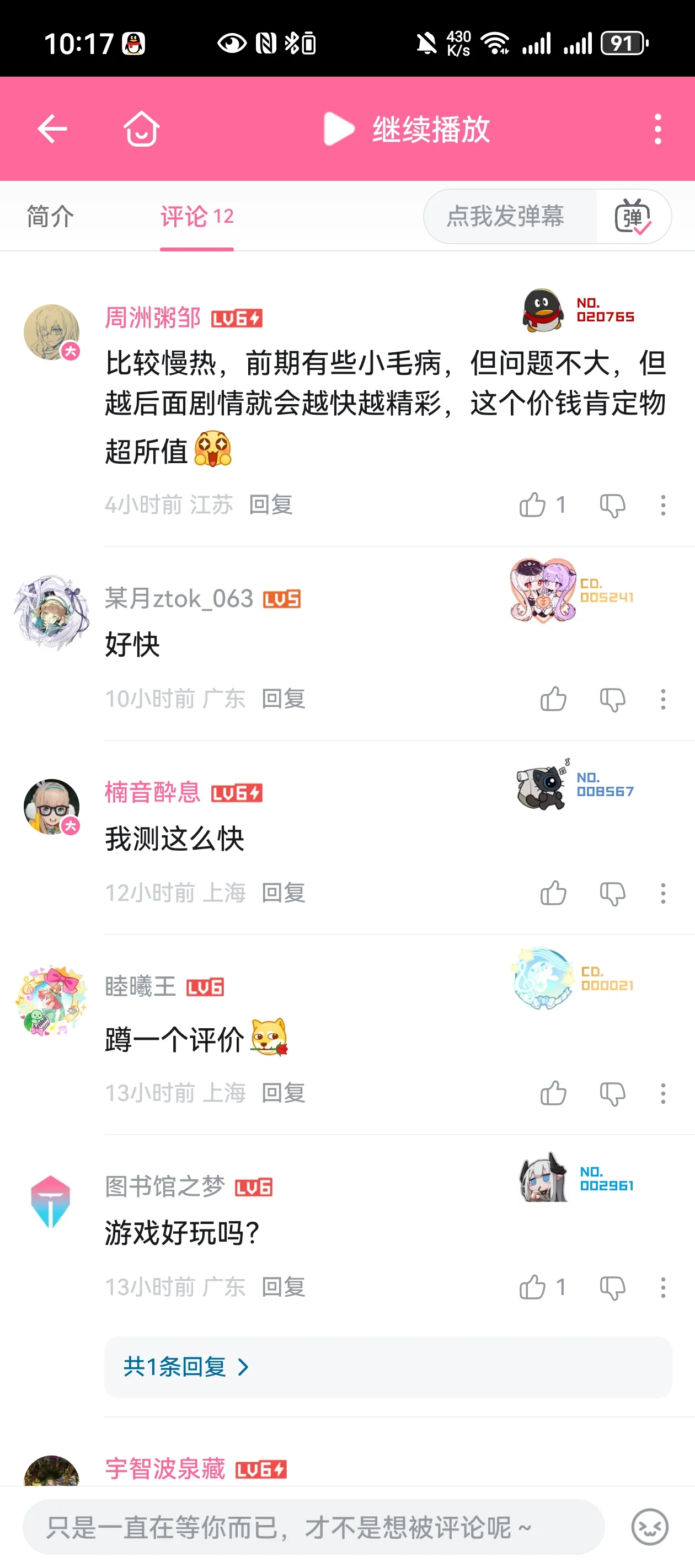Open 某月ztok_063's profile avatar
The image size is (695, 1568).
[x=51, y=613]
